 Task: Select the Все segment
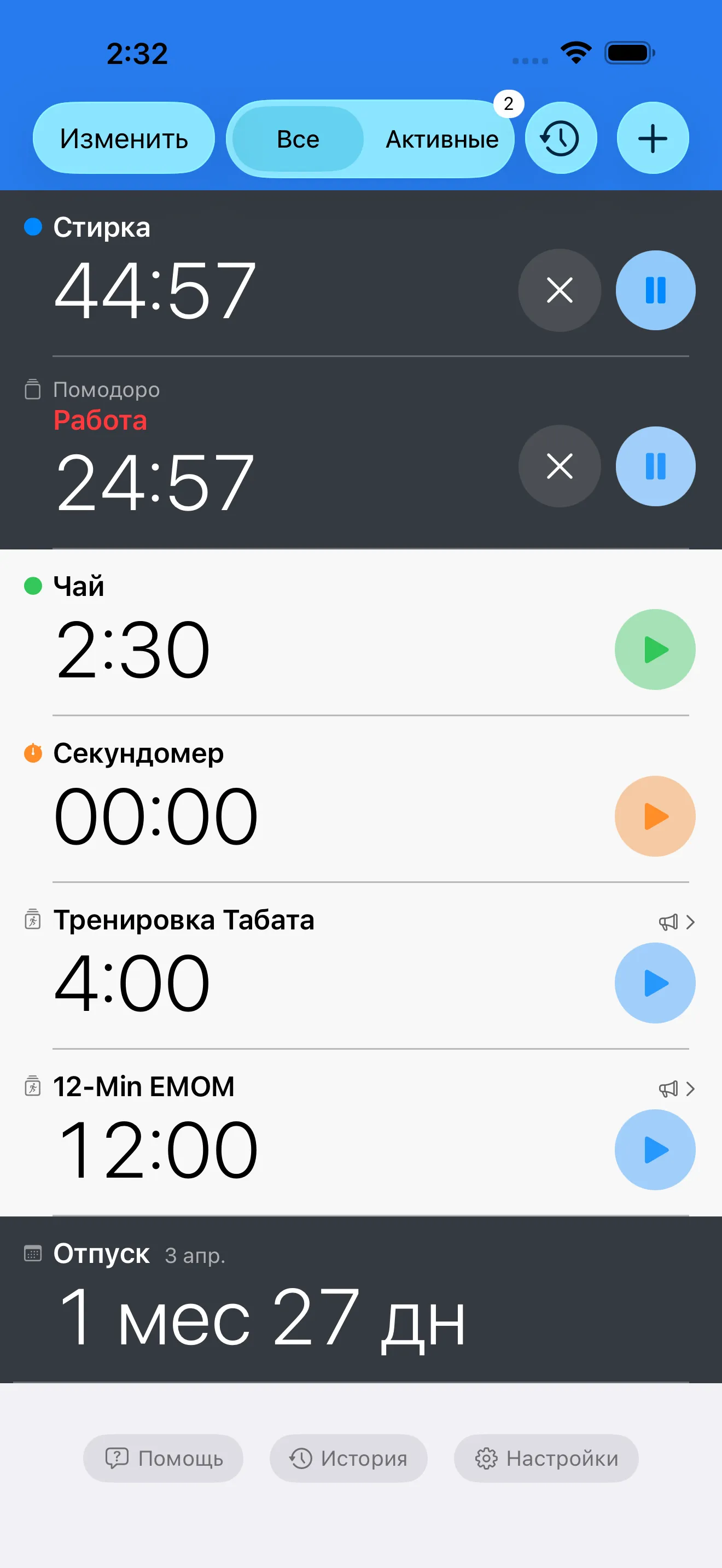pyautogui.click(x=298, y=139)
